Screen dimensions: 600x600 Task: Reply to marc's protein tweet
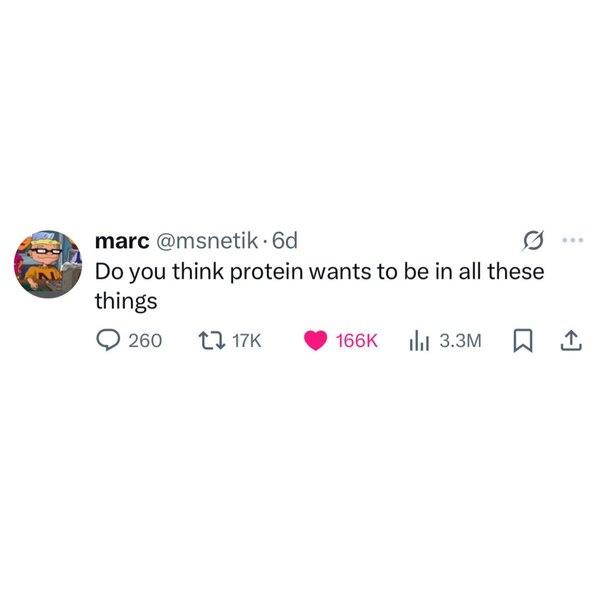click(x=108, y=341)
